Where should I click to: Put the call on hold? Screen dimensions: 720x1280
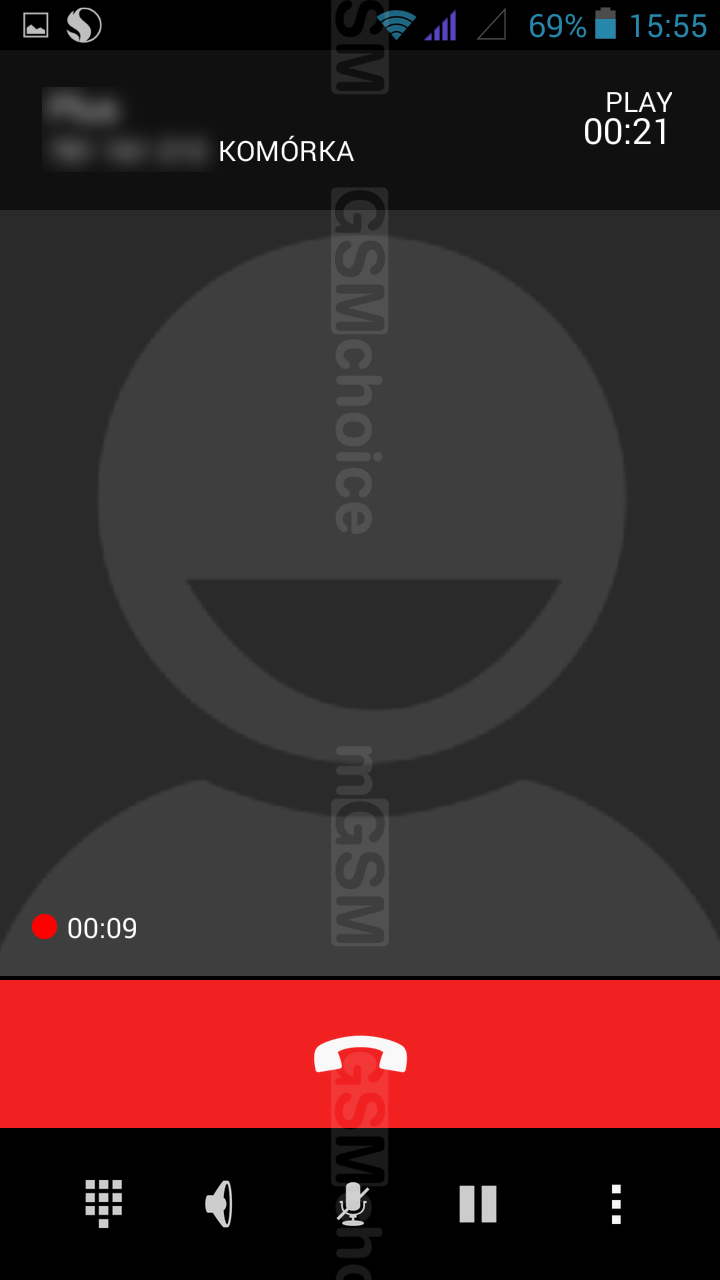[478, 1203]
